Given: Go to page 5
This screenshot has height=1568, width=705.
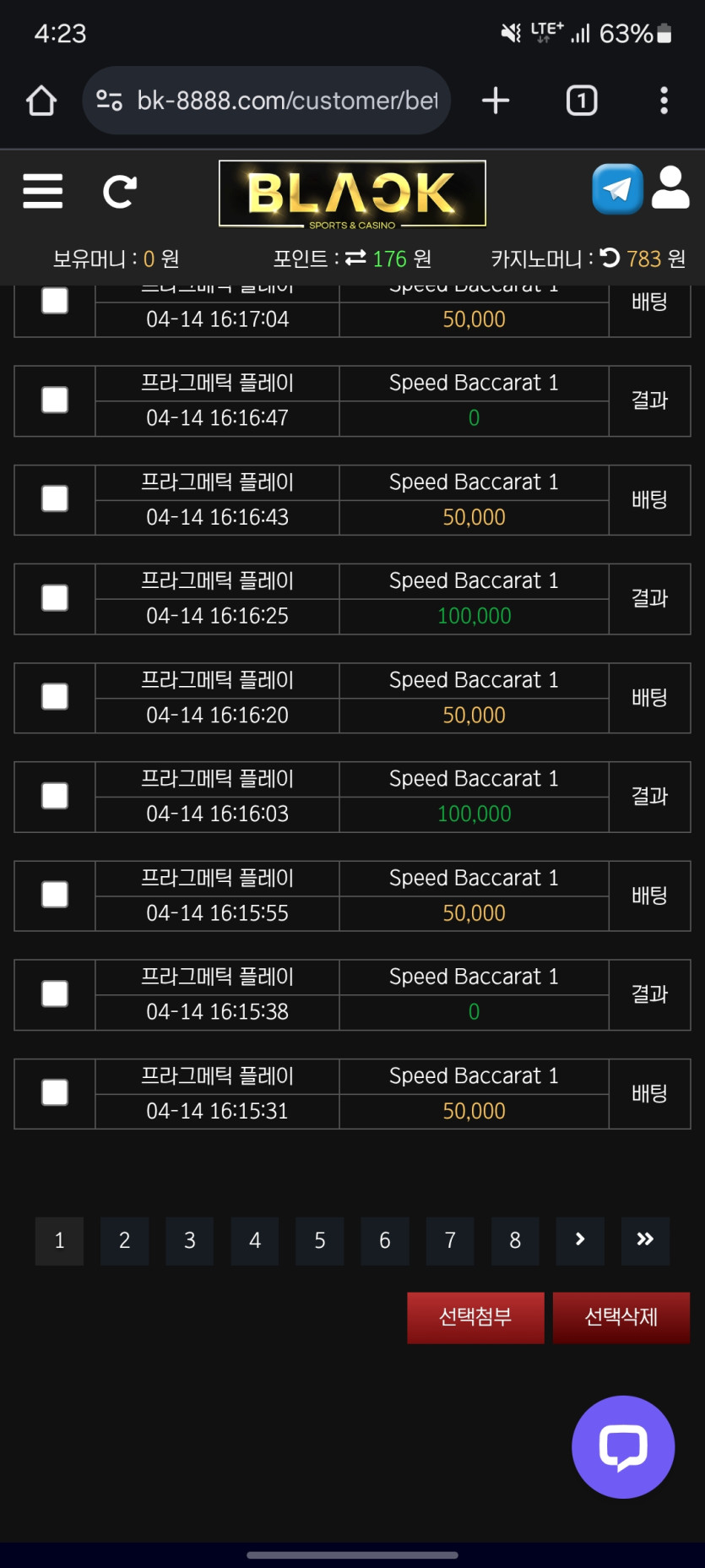Looking at the screenshot, I should pyautogui.click(x=320, y=1240).
